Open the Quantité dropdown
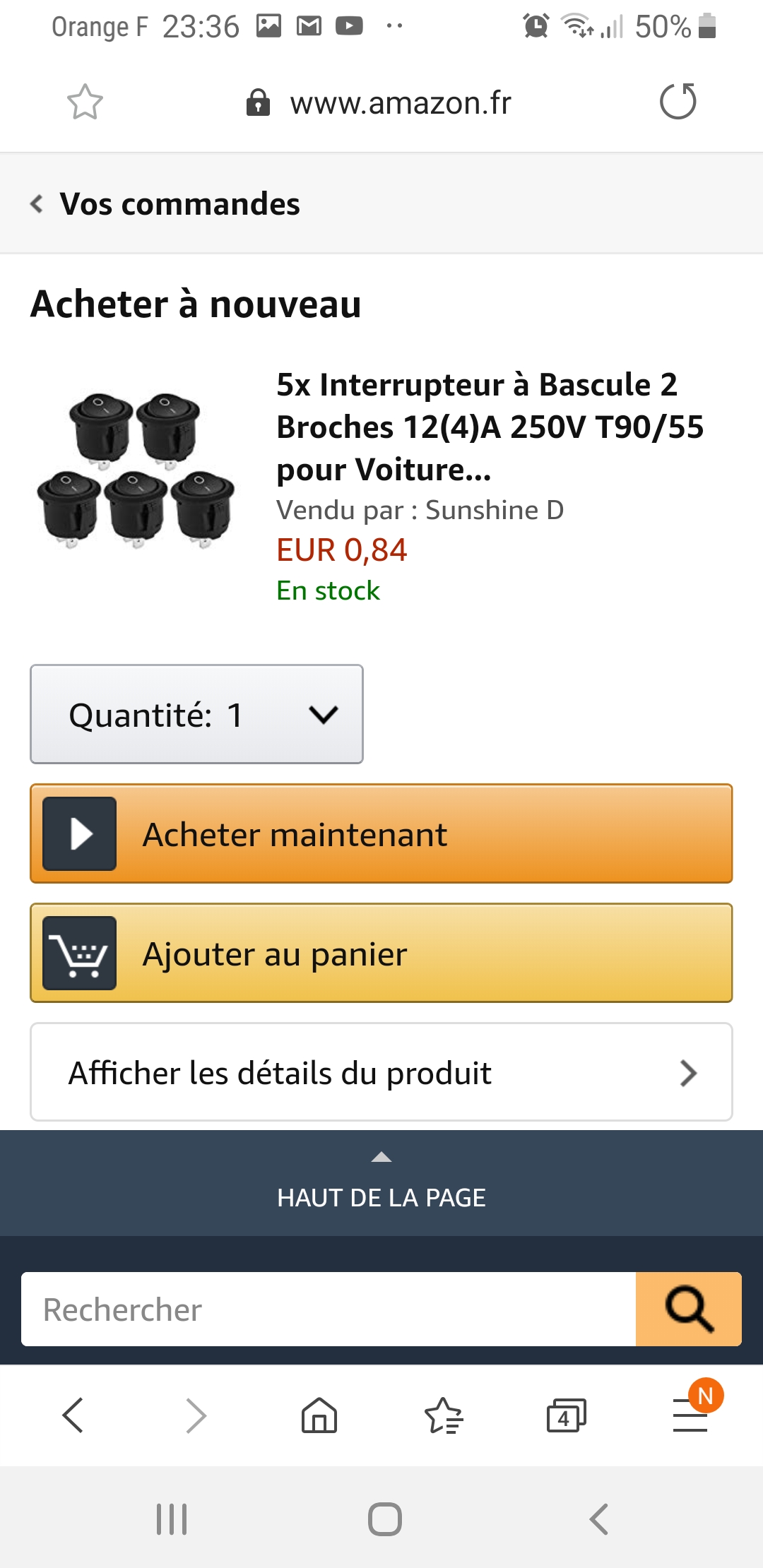This screenshot has width=763, height=1568. (x=196, y=714)
